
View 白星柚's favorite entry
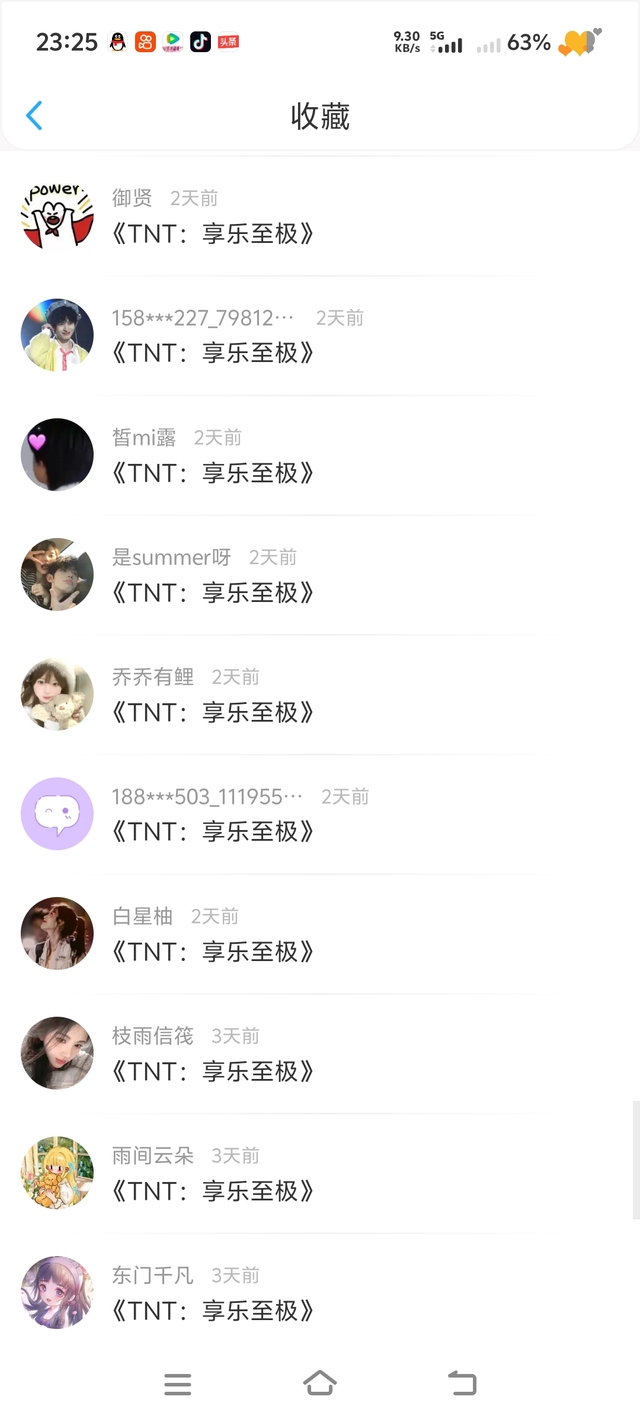pyautogui.click(x=213, y=951)
